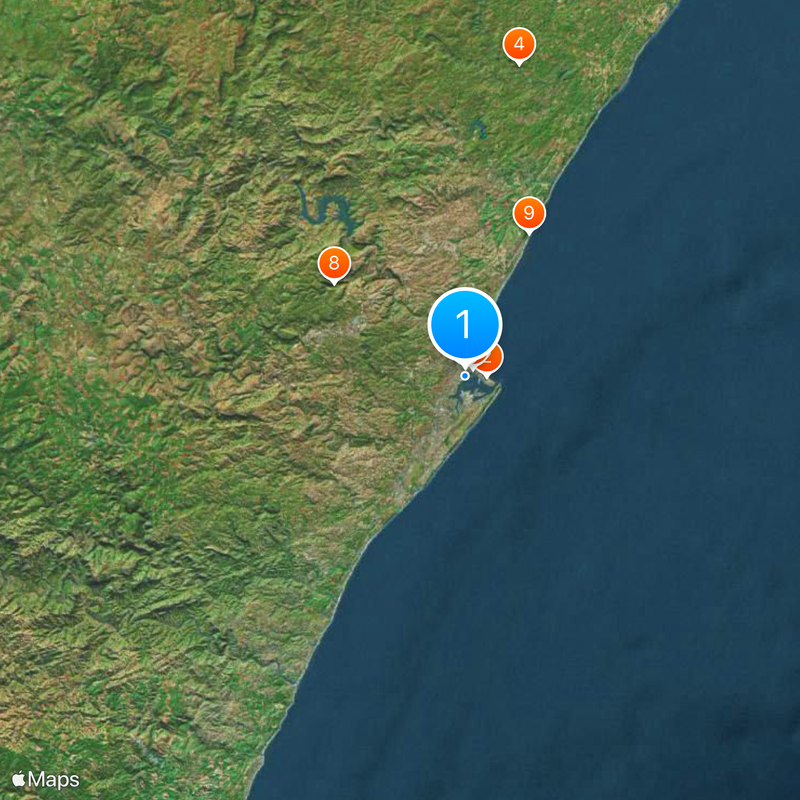Screen dimensions: 800x800
Task: Tap the selected blue pin numbered 1
Action: point(465,325)
